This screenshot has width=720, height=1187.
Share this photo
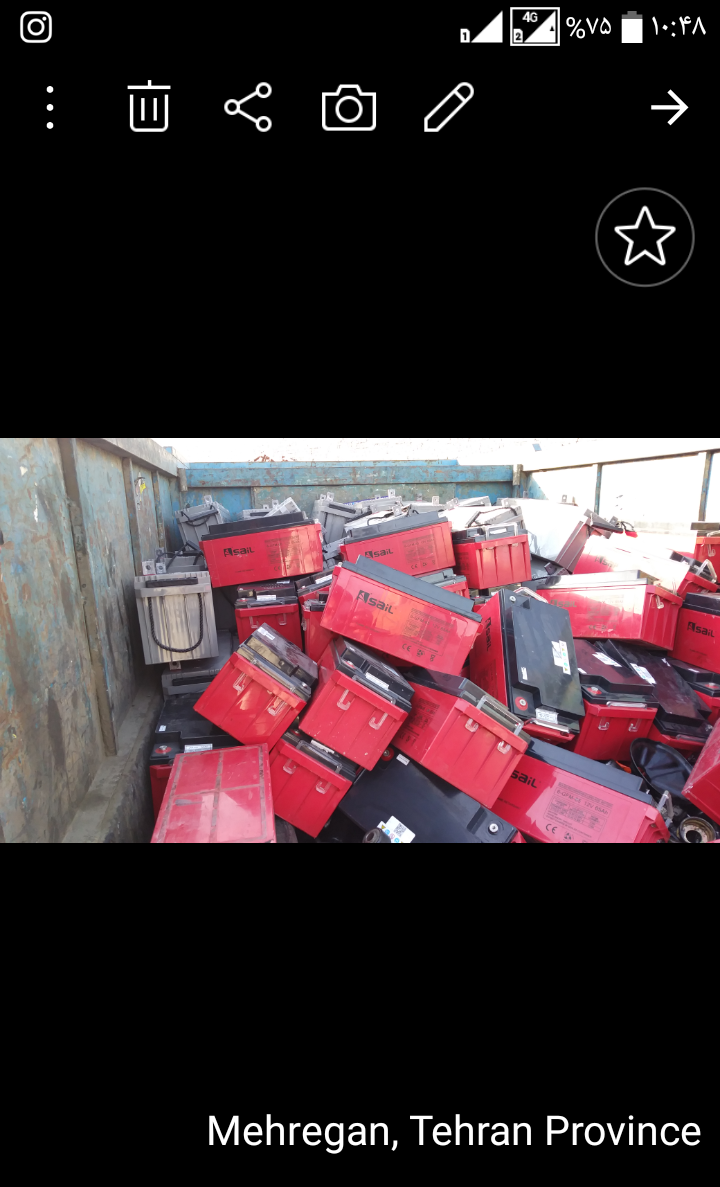tap(248, 107)
